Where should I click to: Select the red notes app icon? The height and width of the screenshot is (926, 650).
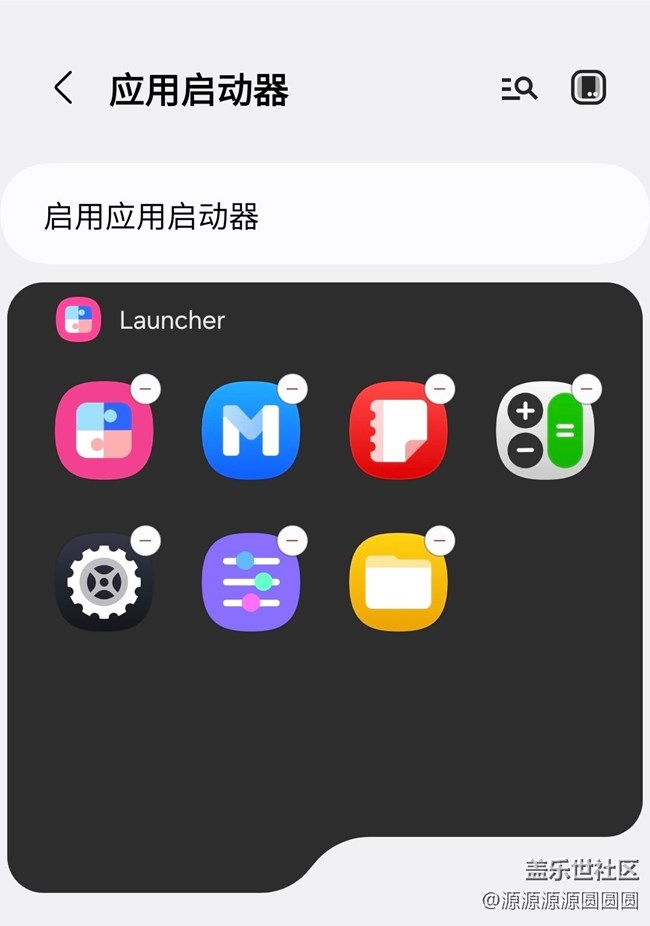398,432
